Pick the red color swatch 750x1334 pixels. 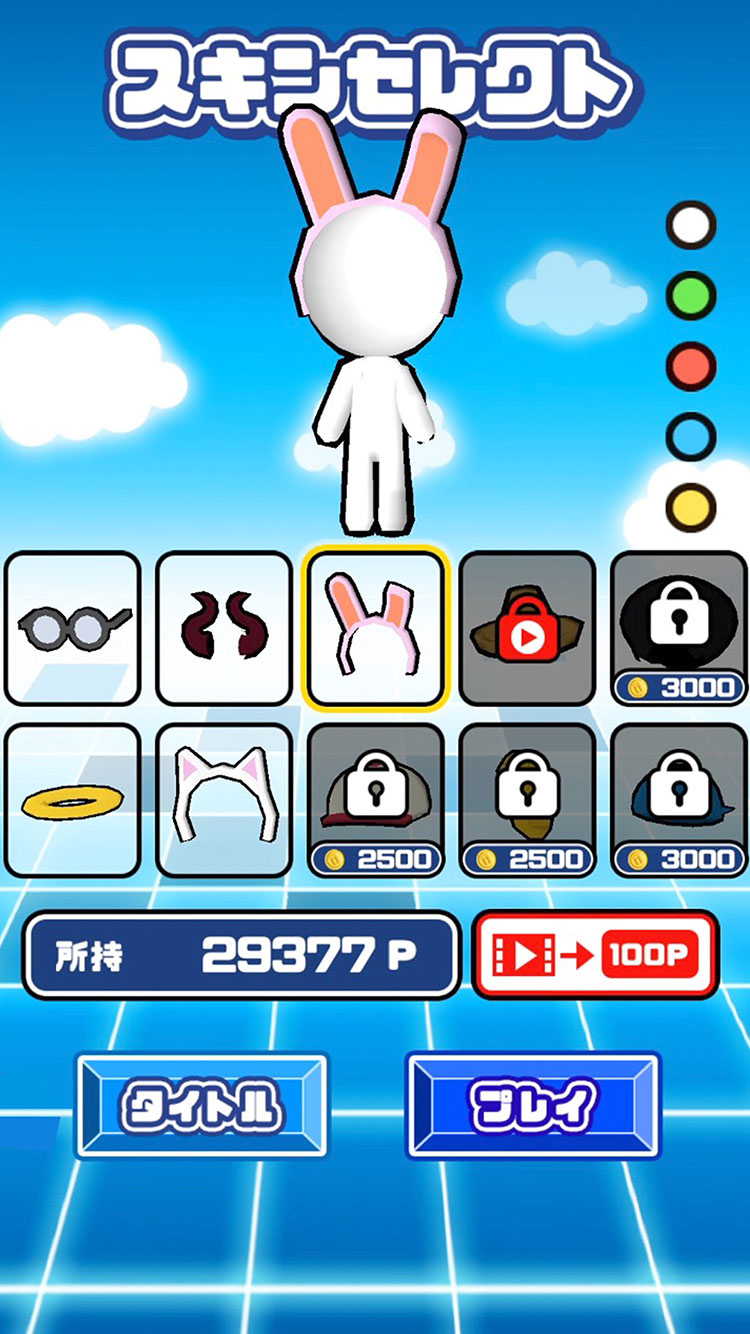(691, 366)
